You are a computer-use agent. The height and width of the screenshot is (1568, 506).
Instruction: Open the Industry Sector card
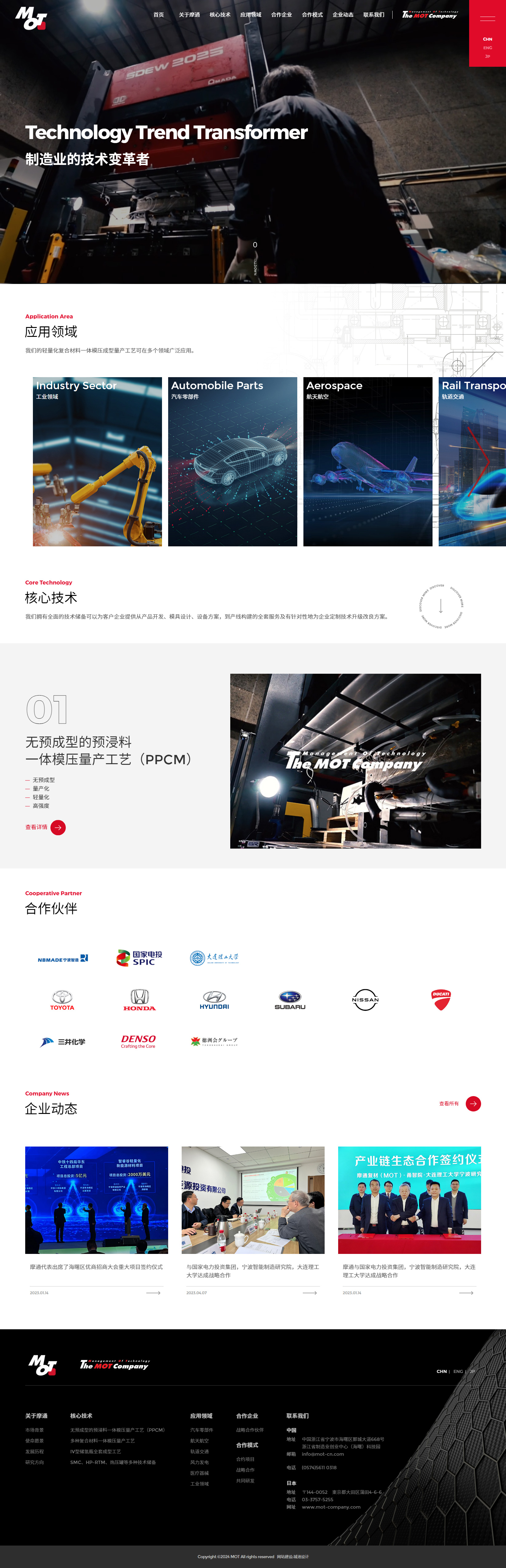click(x=97, y=461)
